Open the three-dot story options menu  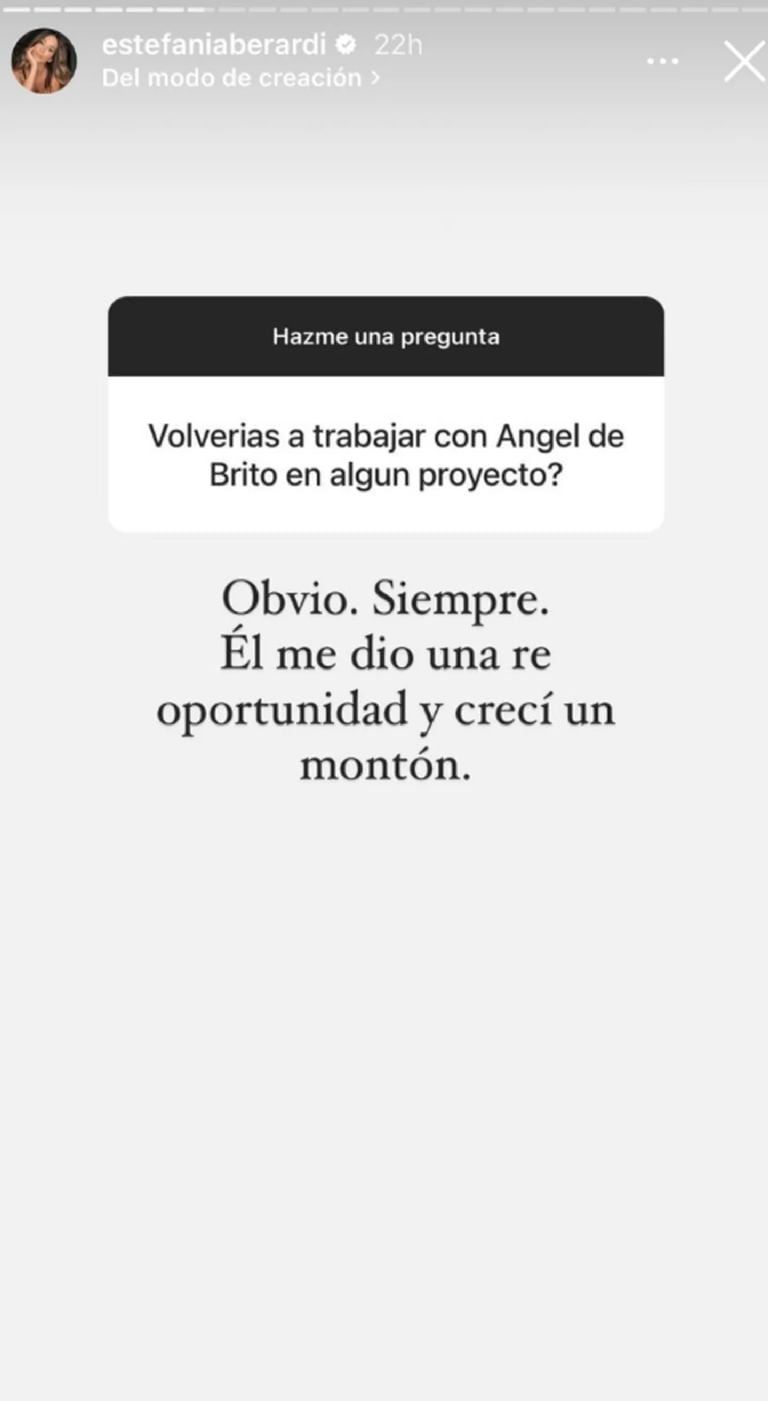click(x=662, y=61)
